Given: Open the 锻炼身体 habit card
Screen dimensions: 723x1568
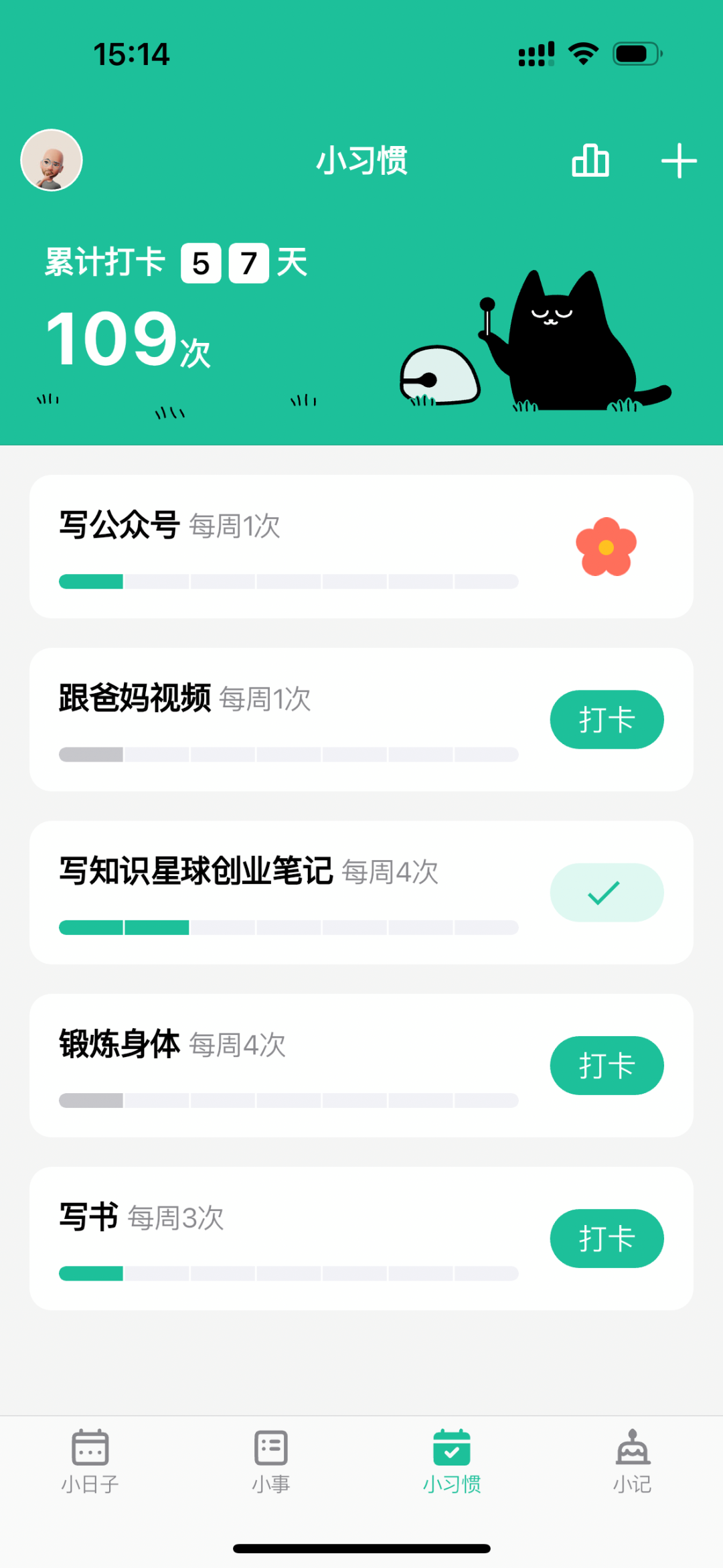Looking at the screenshot, I should (x=361, y=1065).
